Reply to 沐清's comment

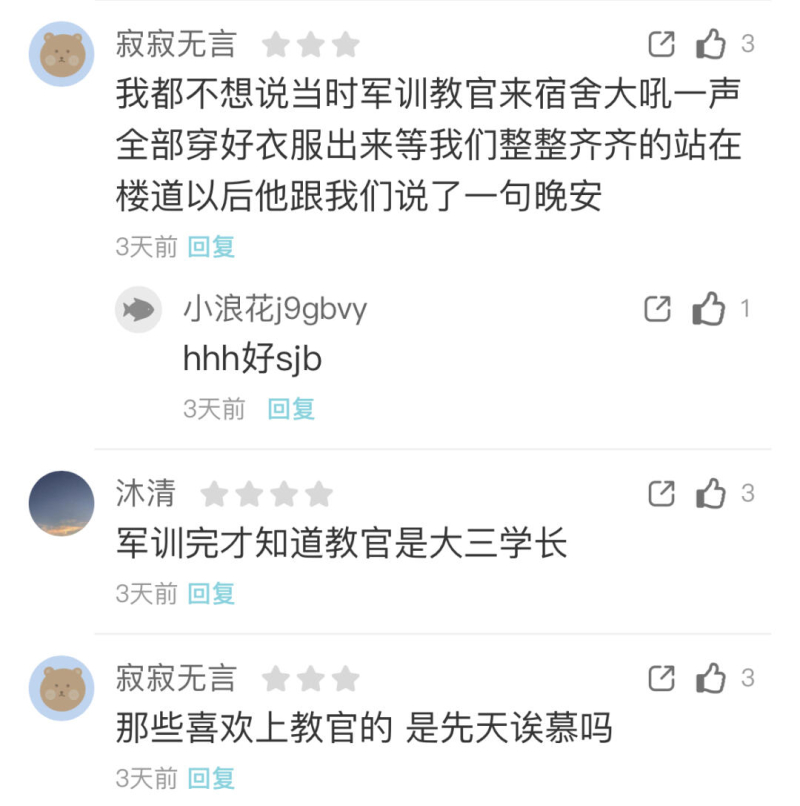pos(211,594)
